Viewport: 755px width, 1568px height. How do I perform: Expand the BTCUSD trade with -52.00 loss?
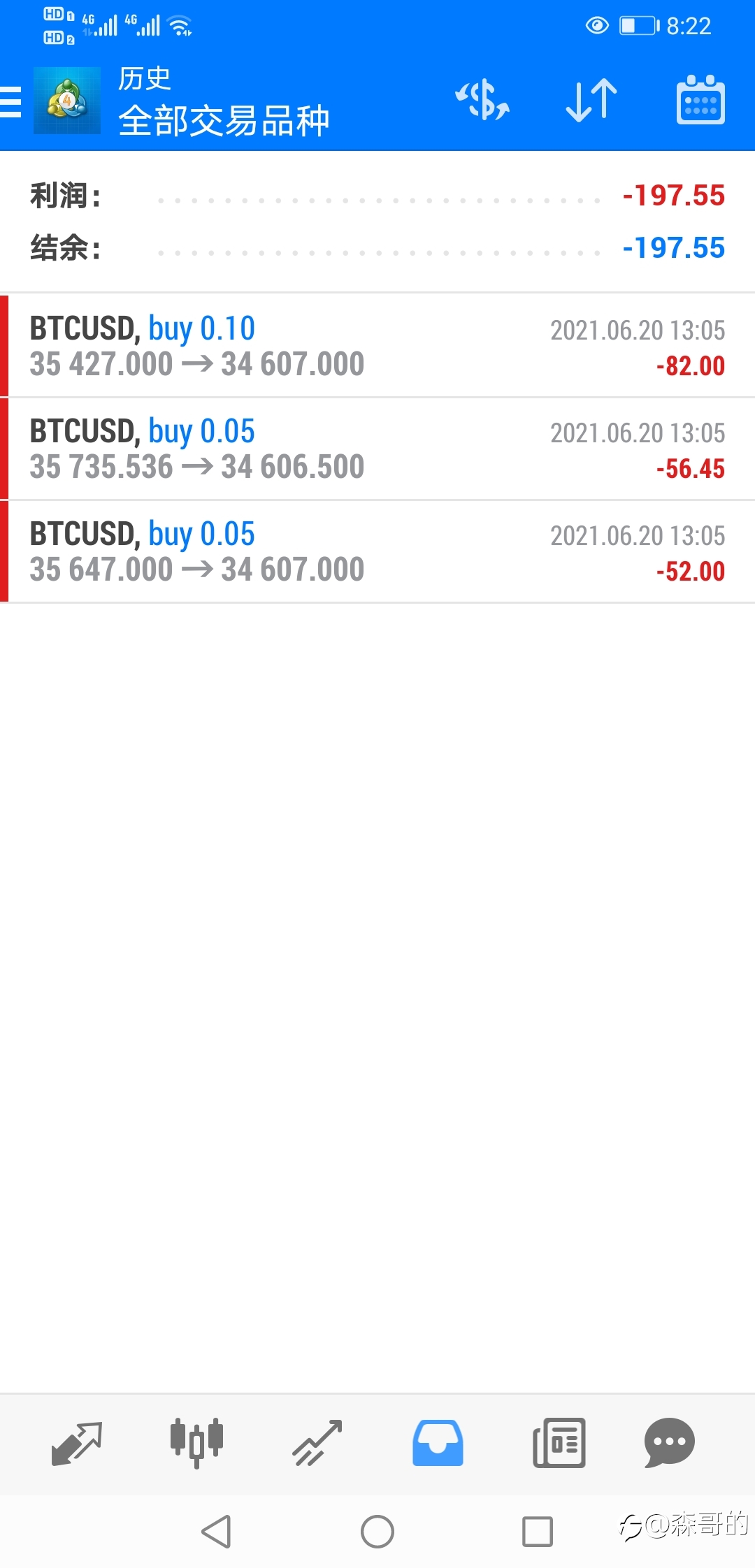tap(377, 551)
